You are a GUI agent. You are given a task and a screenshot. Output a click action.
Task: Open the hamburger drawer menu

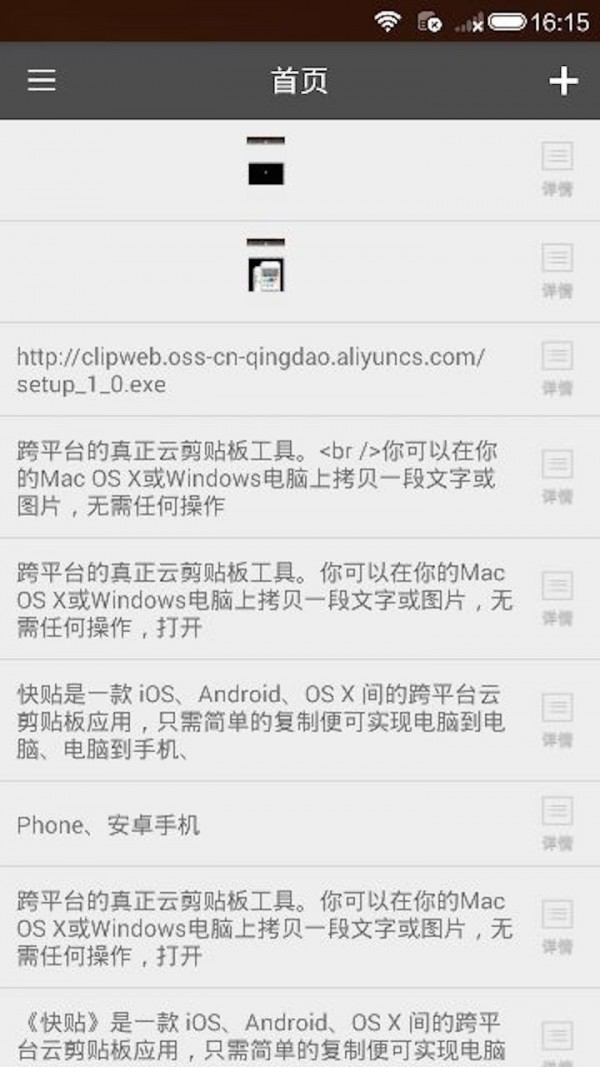pos(41,81)
